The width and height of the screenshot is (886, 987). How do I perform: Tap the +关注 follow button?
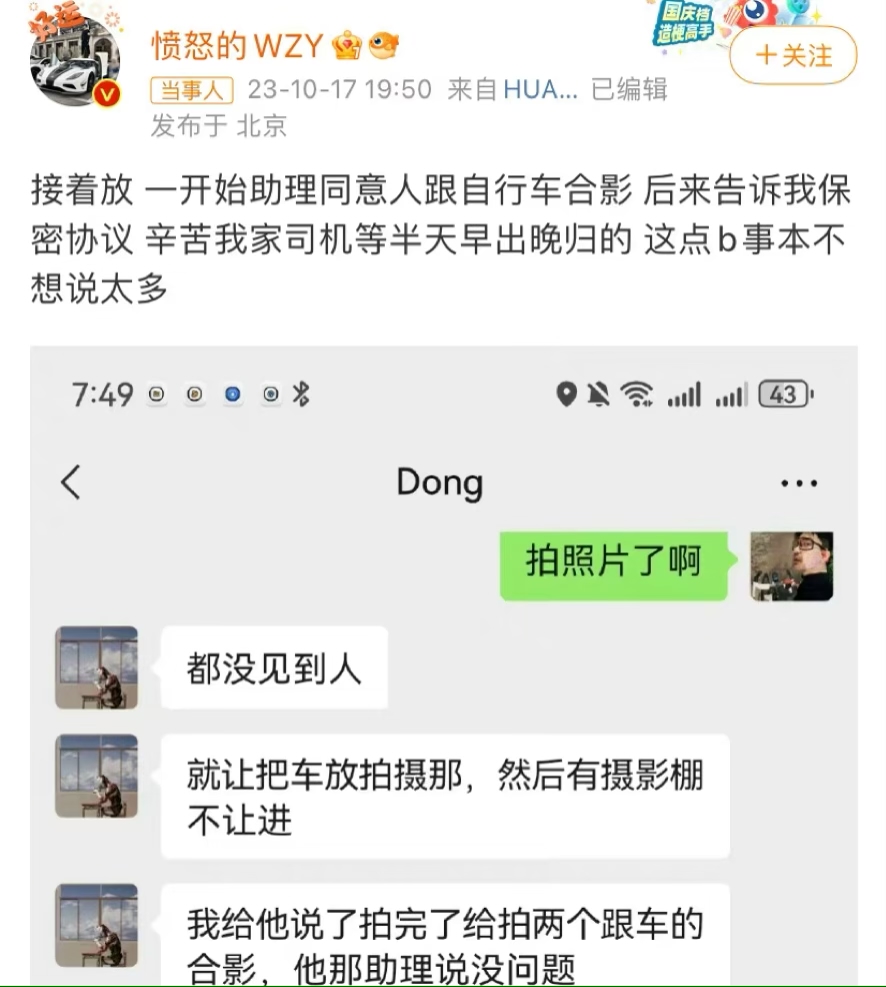pos(793,56)
